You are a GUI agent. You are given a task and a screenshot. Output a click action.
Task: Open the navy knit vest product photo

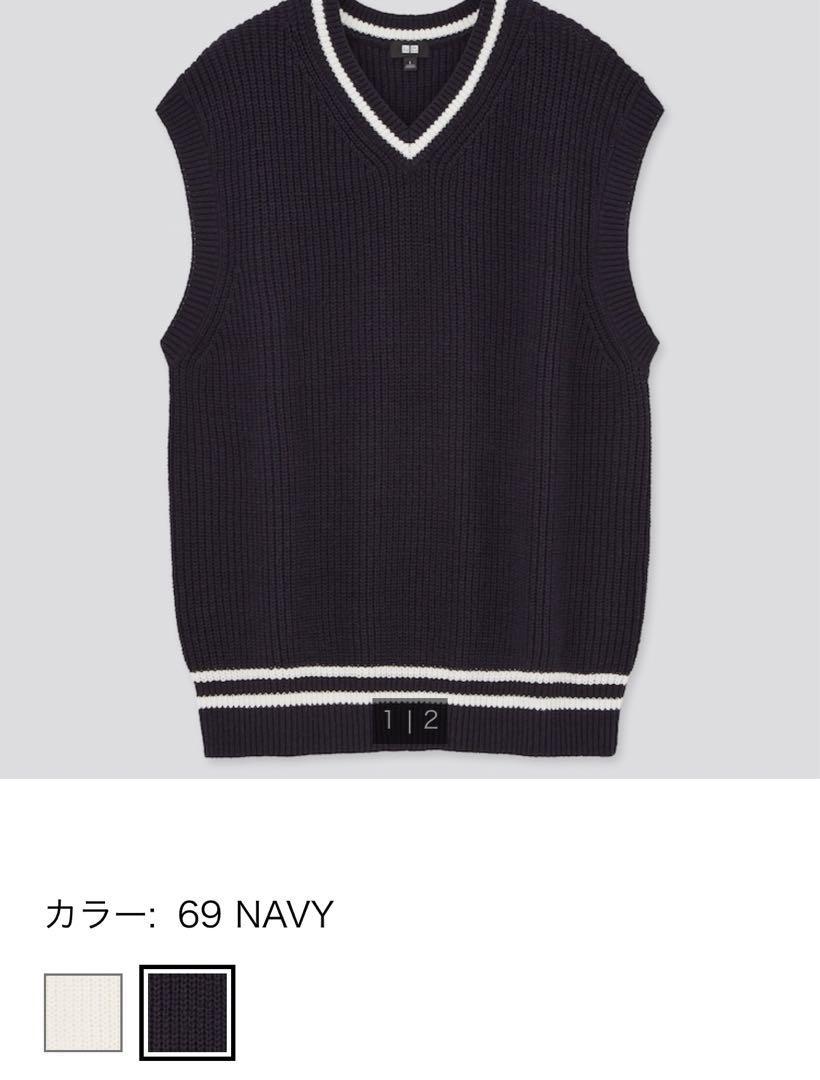(408, 380)
